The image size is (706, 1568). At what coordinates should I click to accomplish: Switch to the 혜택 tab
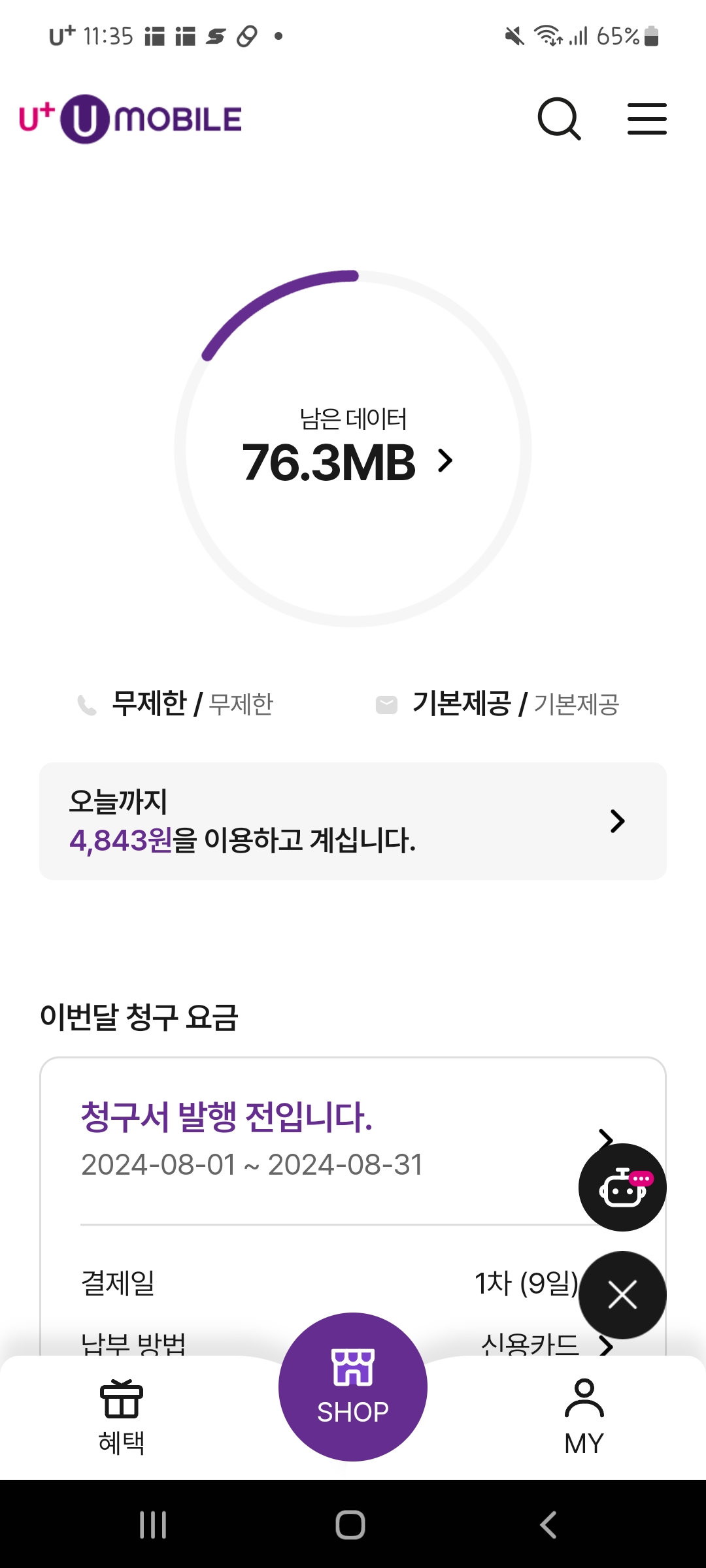tap(122, 1416)
